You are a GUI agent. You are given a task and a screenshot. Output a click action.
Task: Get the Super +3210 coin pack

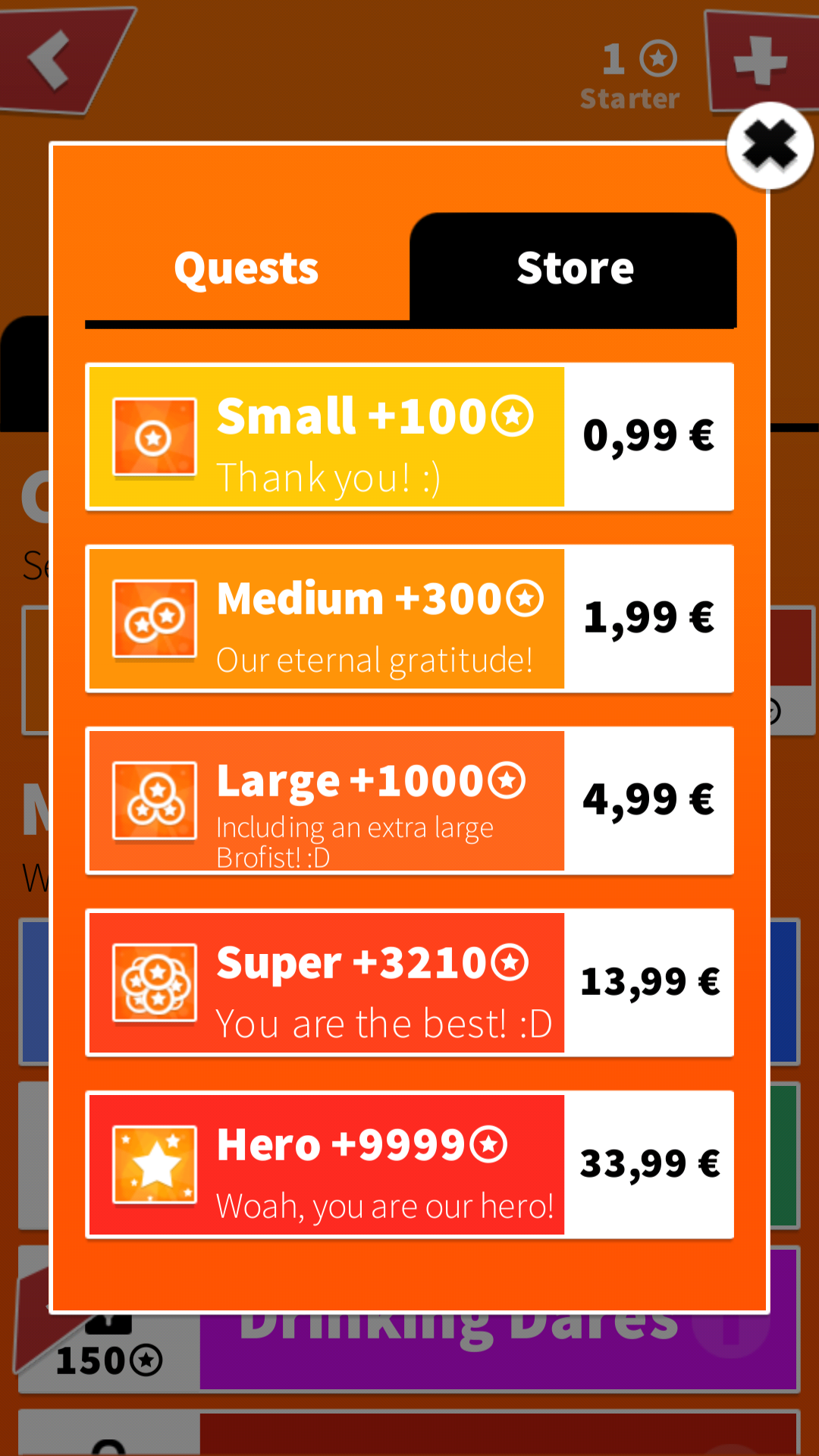pos(409,983)
